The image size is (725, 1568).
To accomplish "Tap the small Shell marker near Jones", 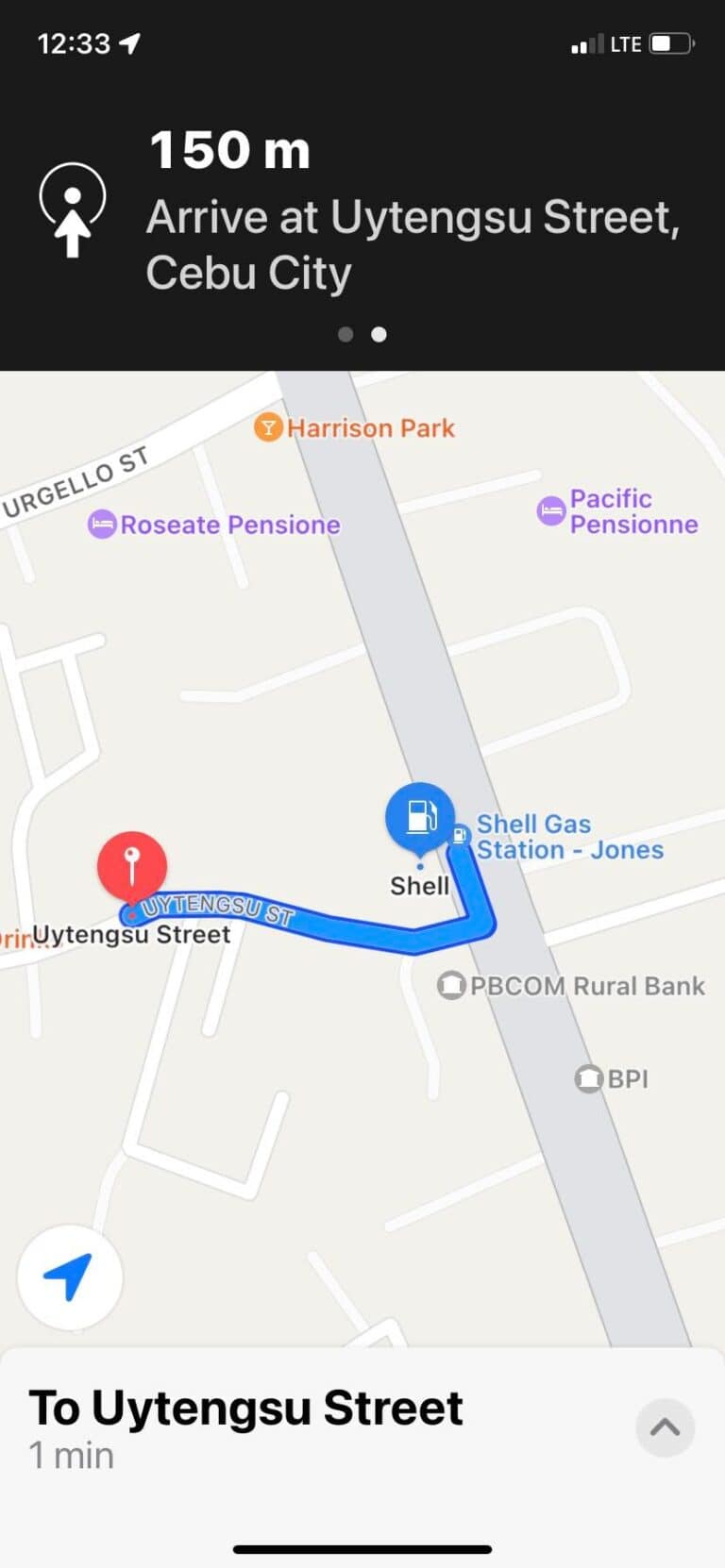I will pos(460,834).
